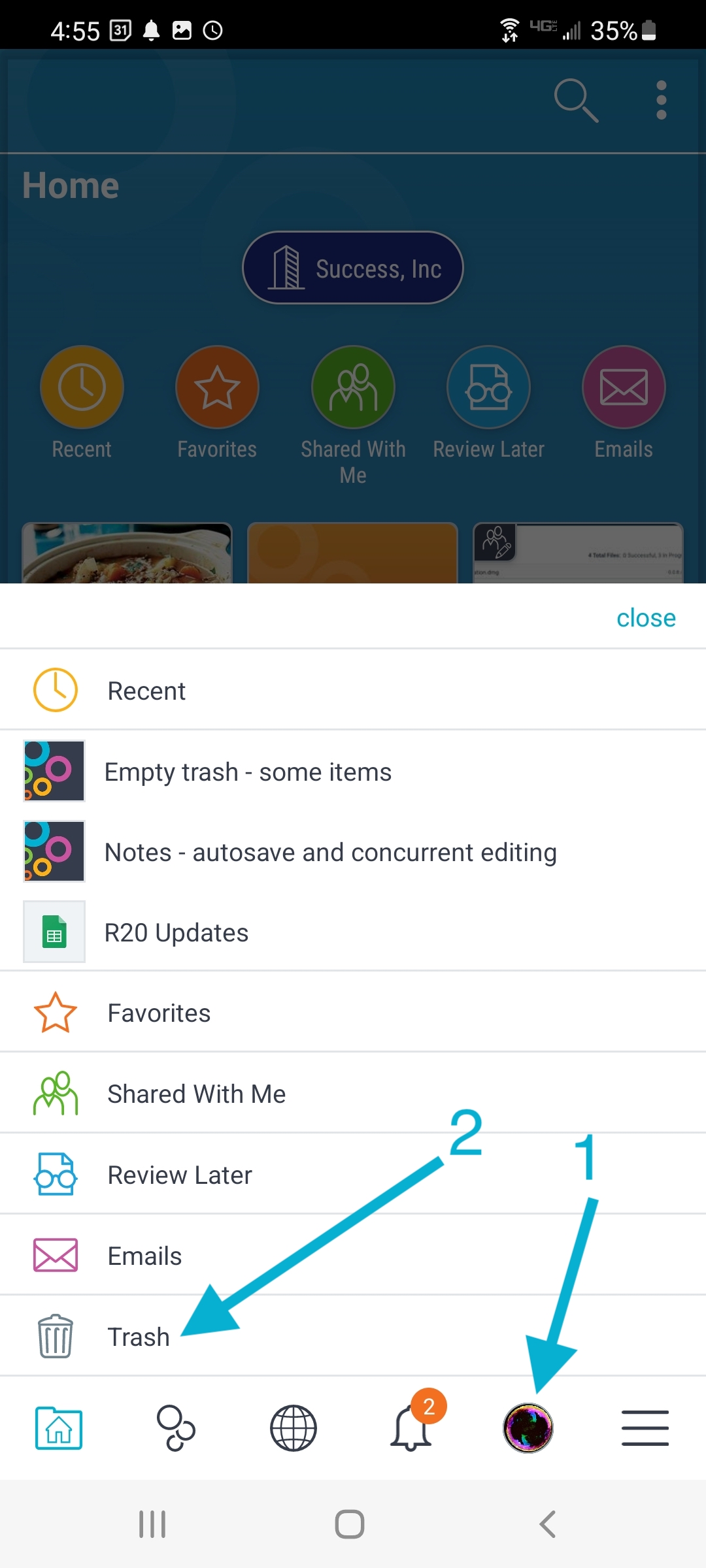Open Favorites in the menu list
The image size is (706, 1568).
click(x=159, y=1013)
